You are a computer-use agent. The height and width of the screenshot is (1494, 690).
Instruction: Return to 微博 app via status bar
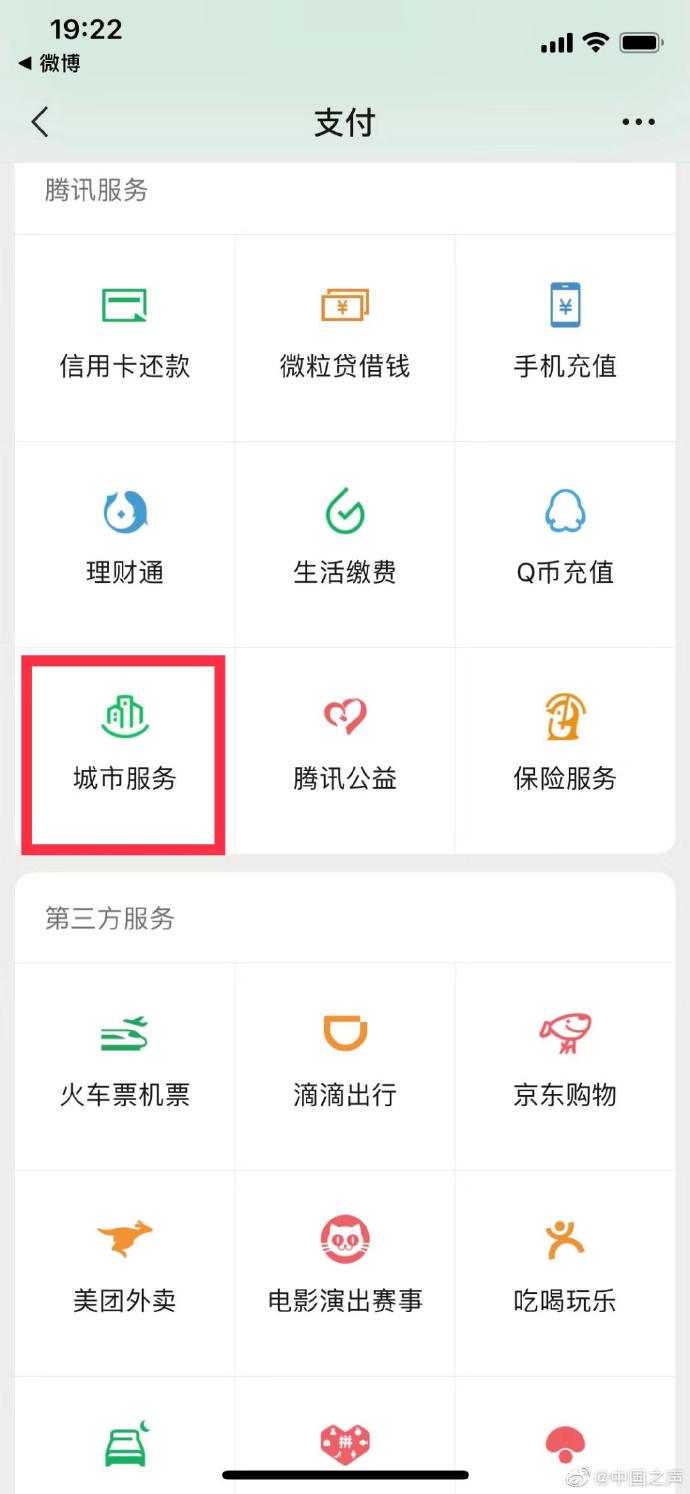pyautogui.click(x=50, y=64)
